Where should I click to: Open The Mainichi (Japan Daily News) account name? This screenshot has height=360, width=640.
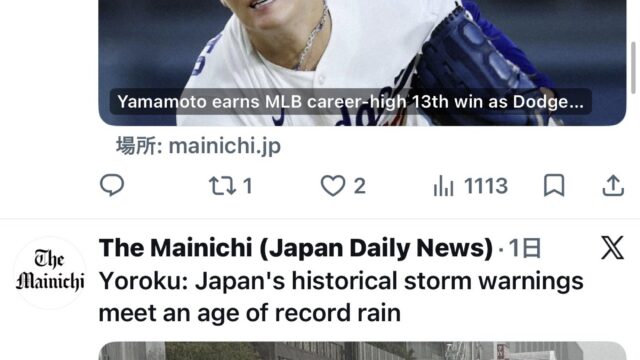pos(296,248)
